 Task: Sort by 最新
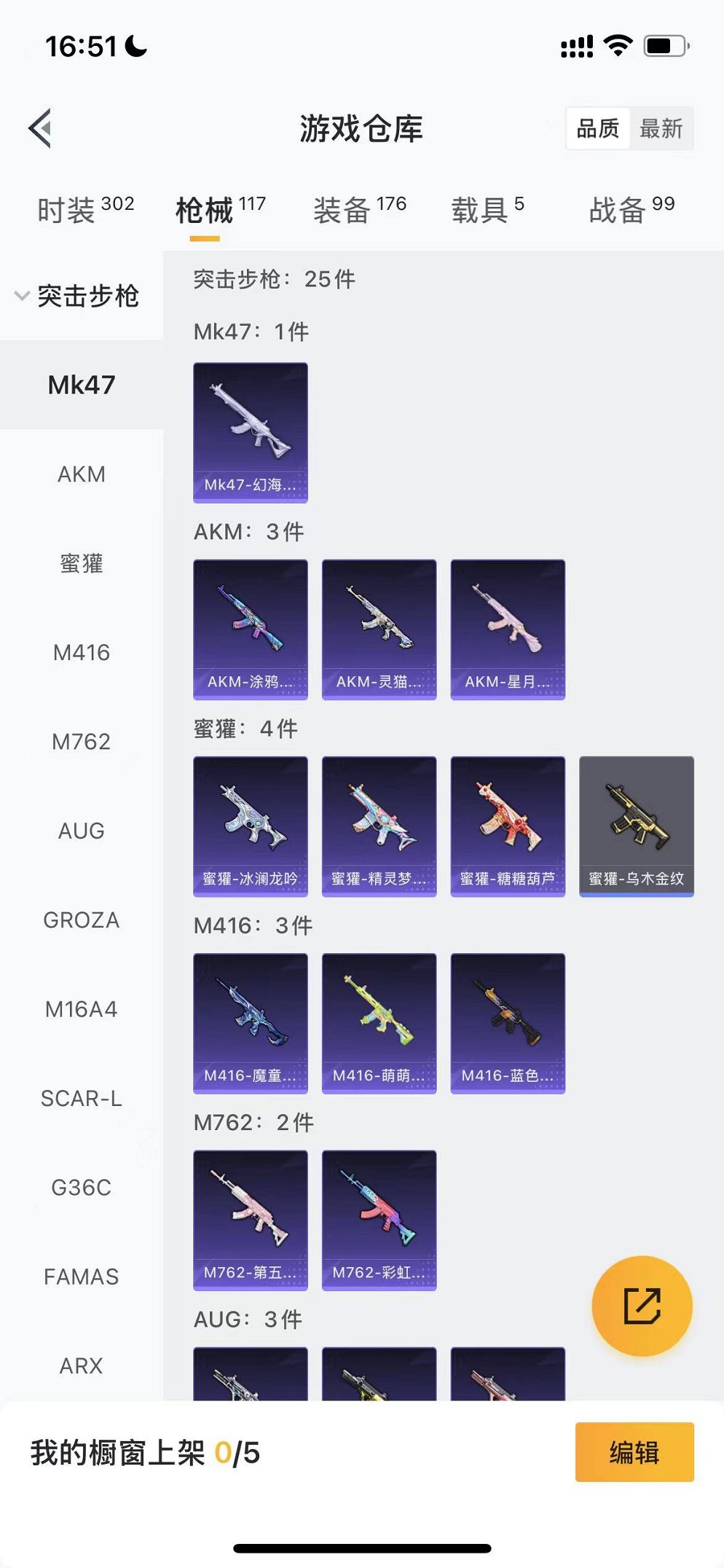(x=661, y=129)
